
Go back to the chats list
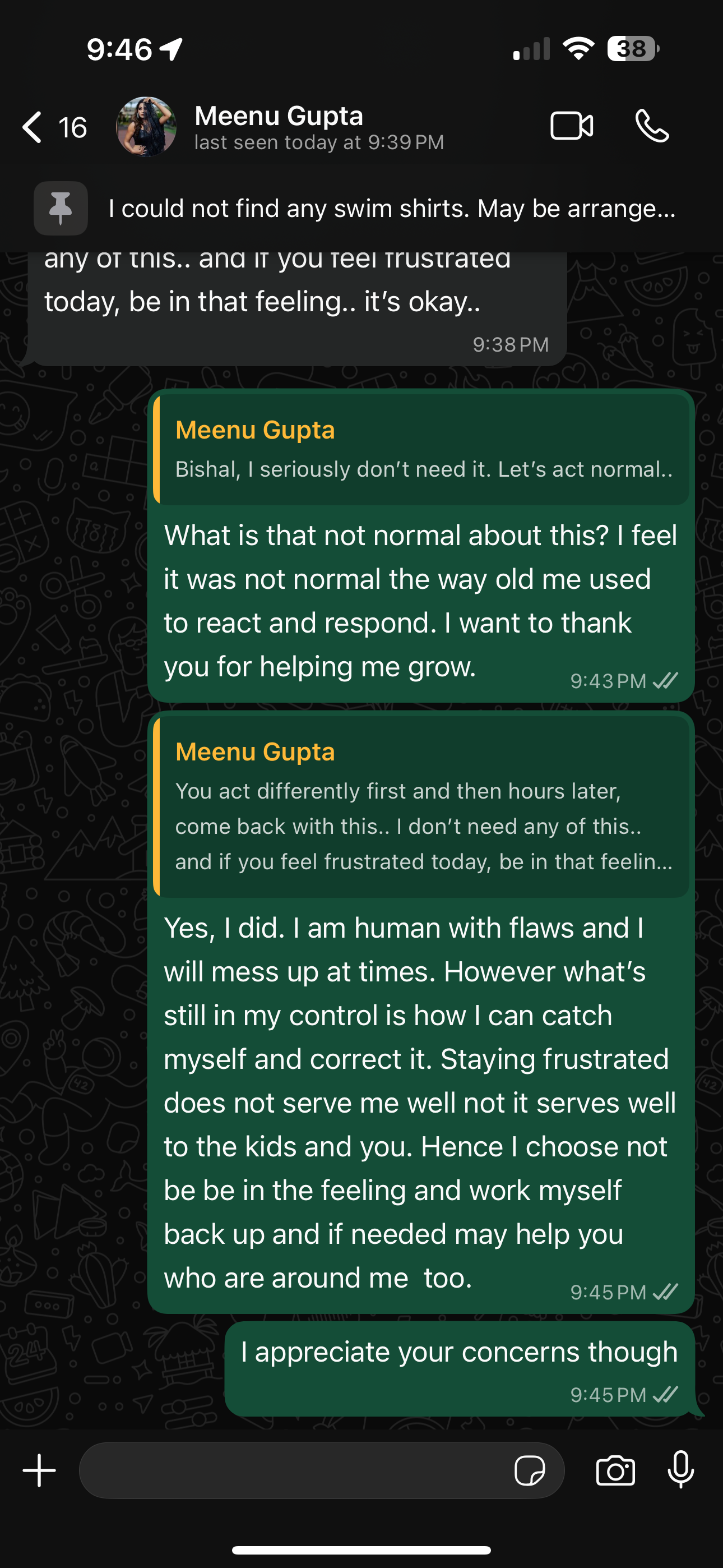pos(54,127)
